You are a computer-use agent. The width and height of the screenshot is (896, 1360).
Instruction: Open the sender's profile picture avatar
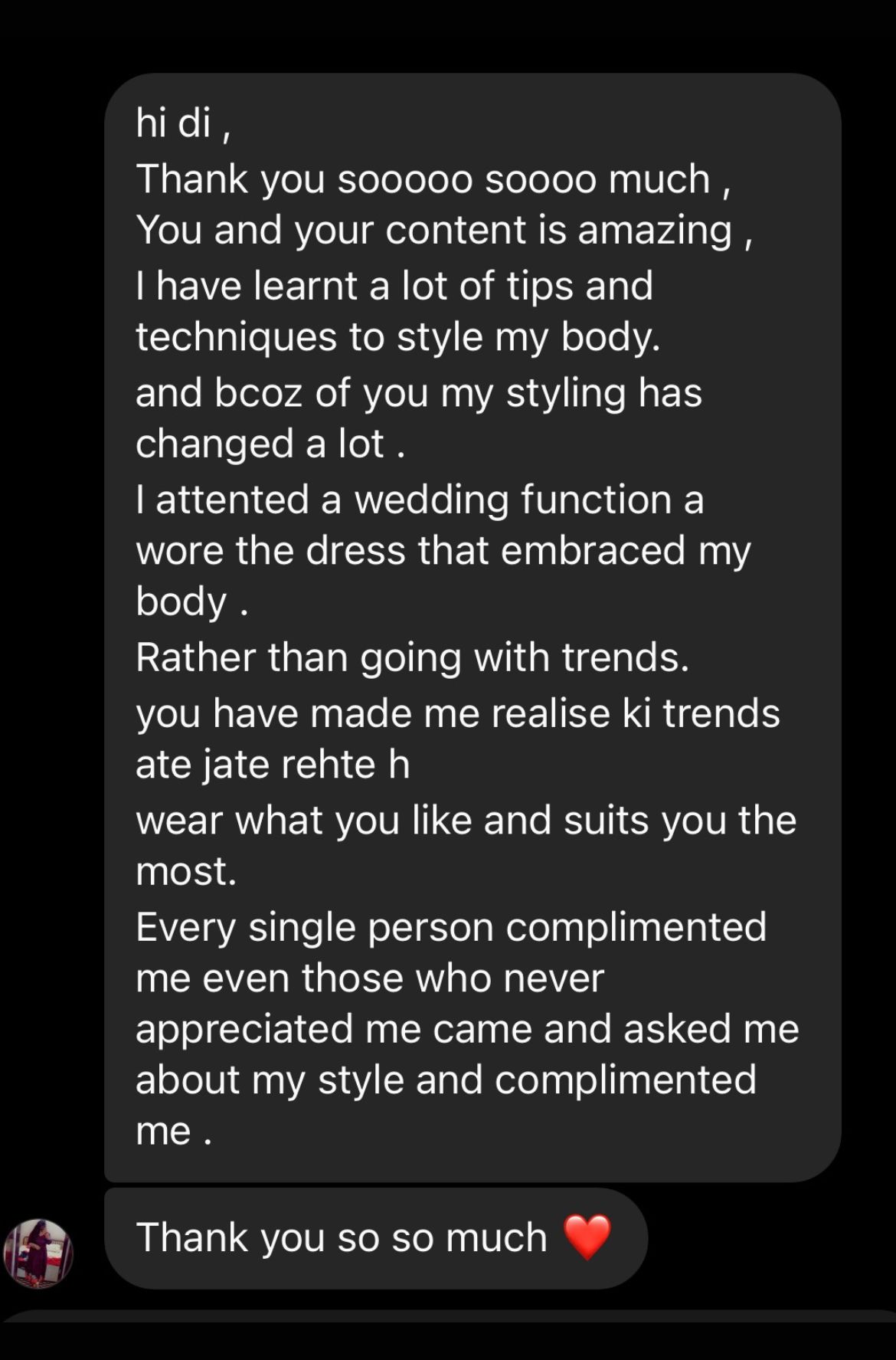tap(38, 1253)
